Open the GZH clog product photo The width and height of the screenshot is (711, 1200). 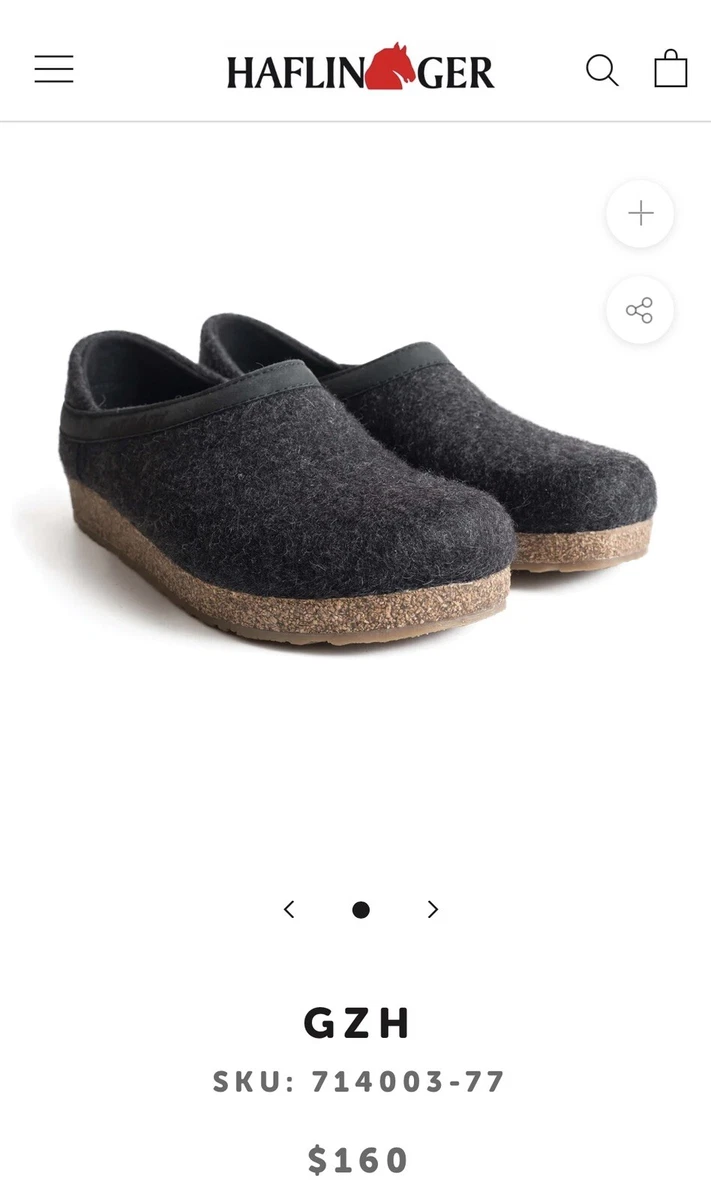coord(356,479)
